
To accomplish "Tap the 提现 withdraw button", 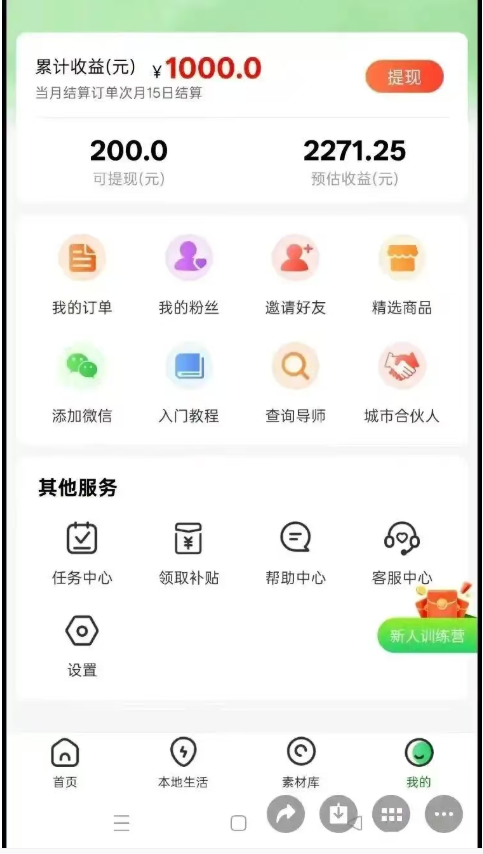I will tap(405, 77).
